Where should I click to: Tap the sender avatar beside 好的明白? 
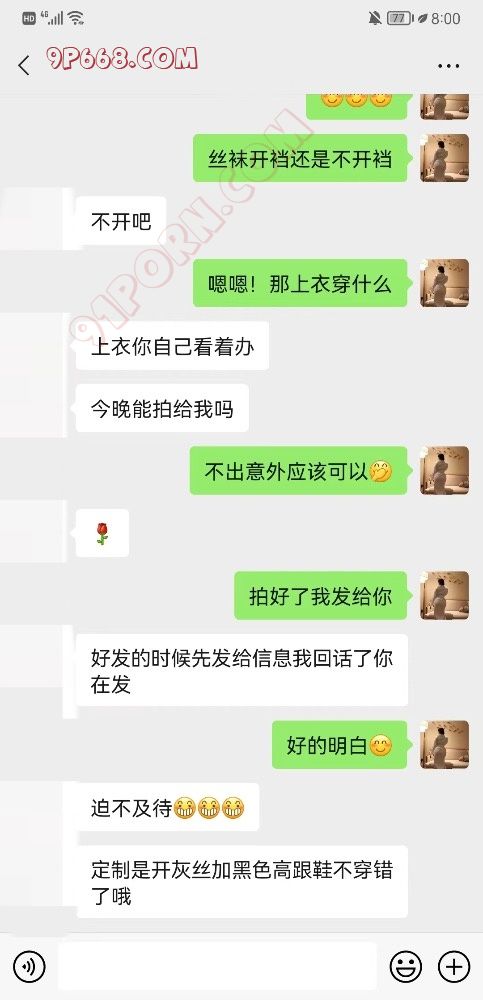[444, 744]
